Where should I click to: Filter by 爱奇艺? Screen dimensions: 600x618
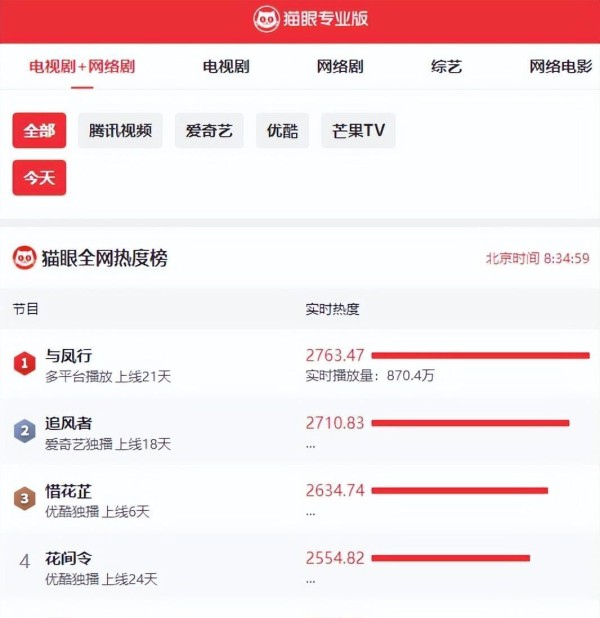[209, 131]
